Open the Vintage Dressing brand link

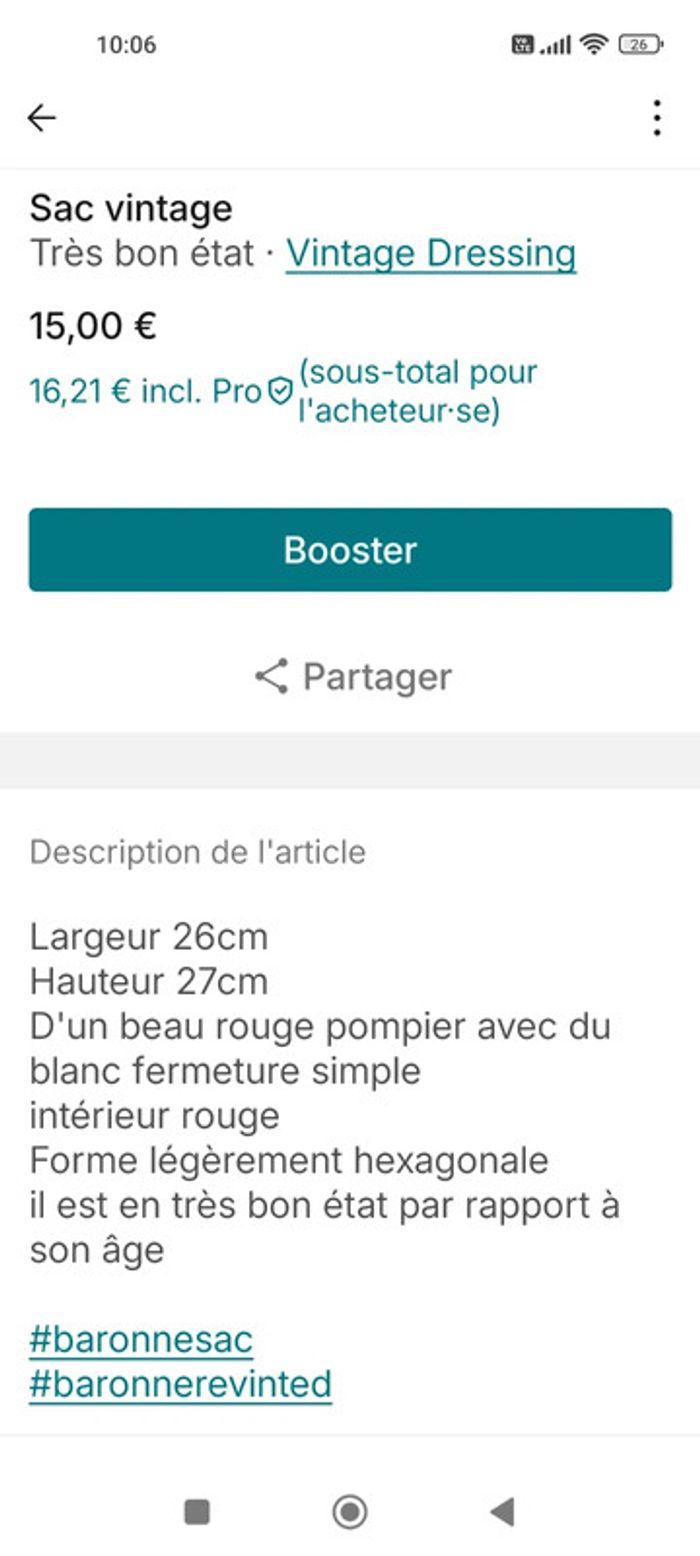click(430, 253)
